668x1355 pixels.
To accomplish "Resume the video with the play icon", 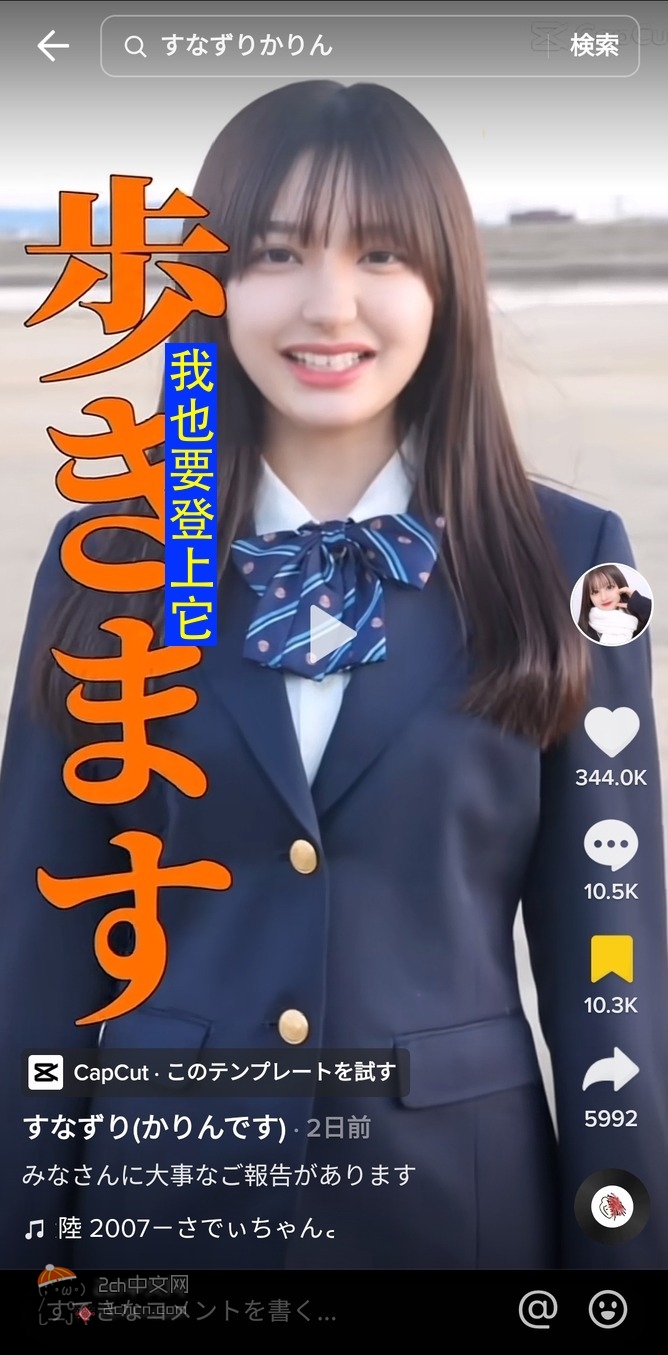I will click(331, 634).
